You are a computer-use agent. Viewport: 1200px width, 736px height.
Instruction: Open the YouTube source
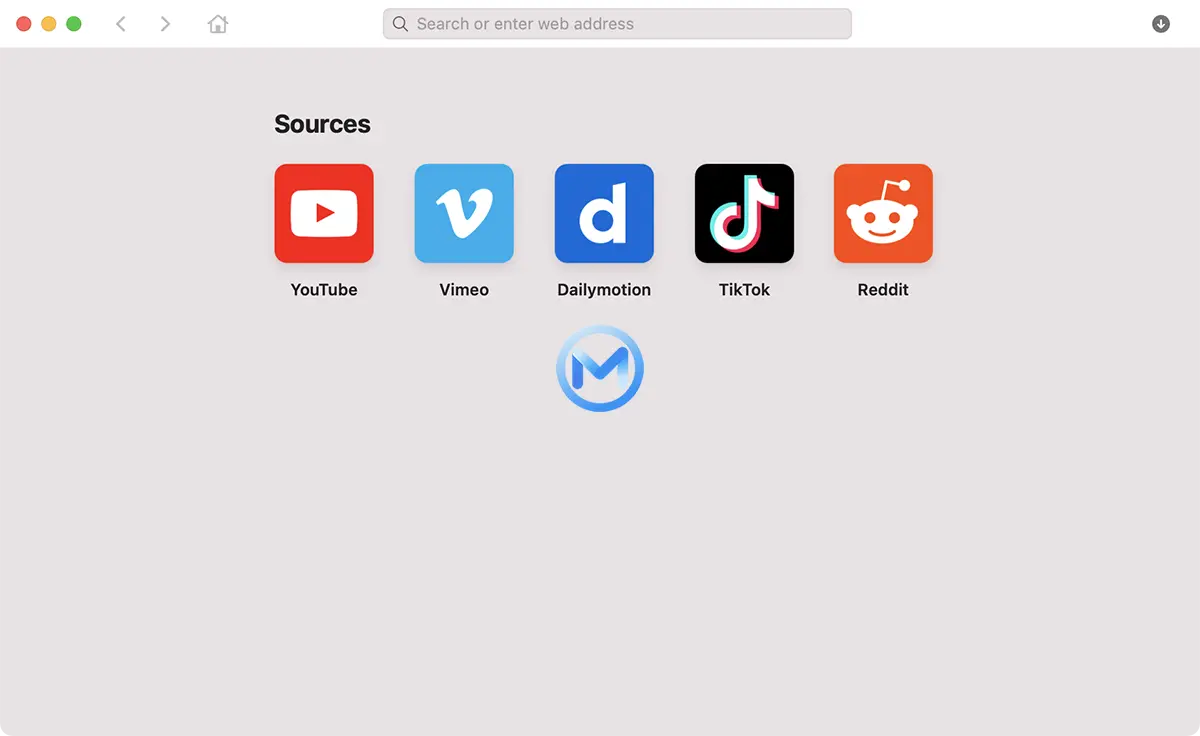pos(324,213)
